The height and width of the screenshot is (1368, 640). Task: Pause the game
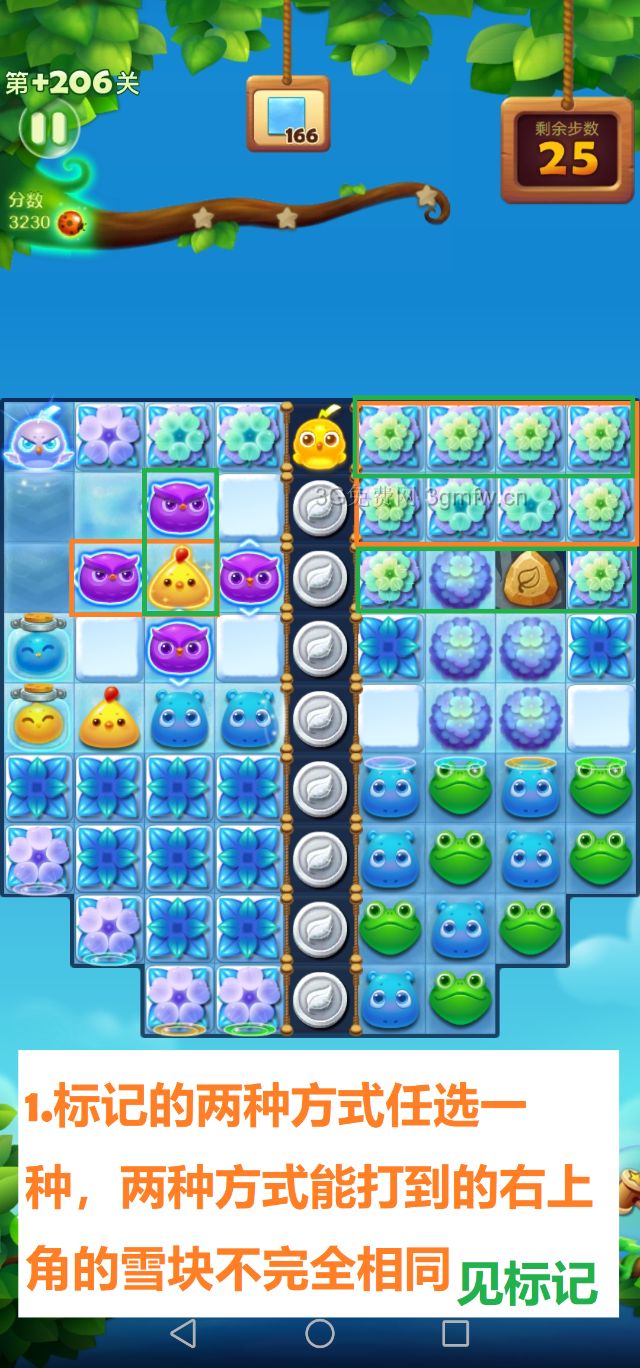click(x=46, y=128)
